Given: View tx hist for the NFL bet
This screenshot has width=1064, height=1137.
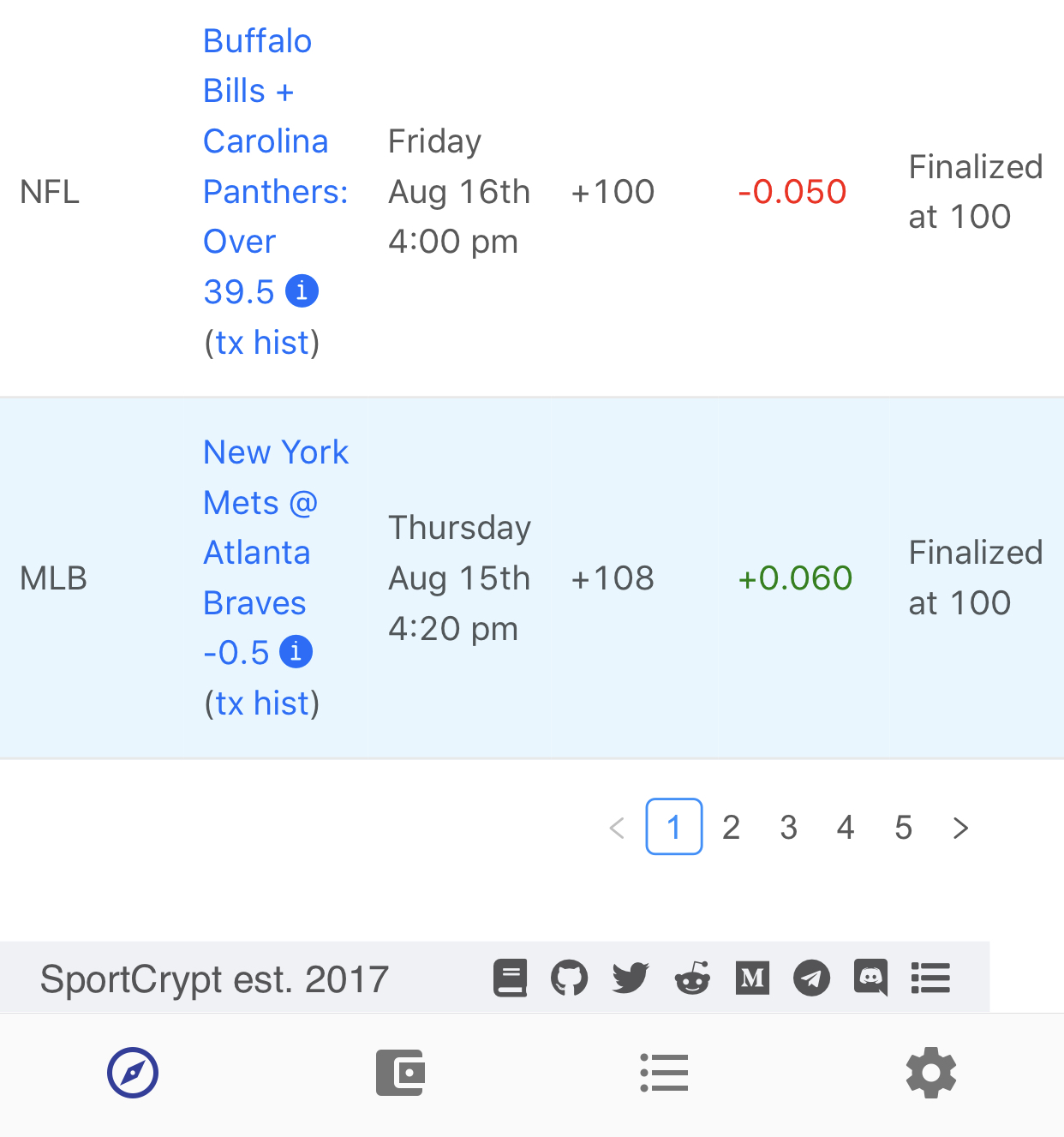Looking at the screenshot, I should point(262,343).
